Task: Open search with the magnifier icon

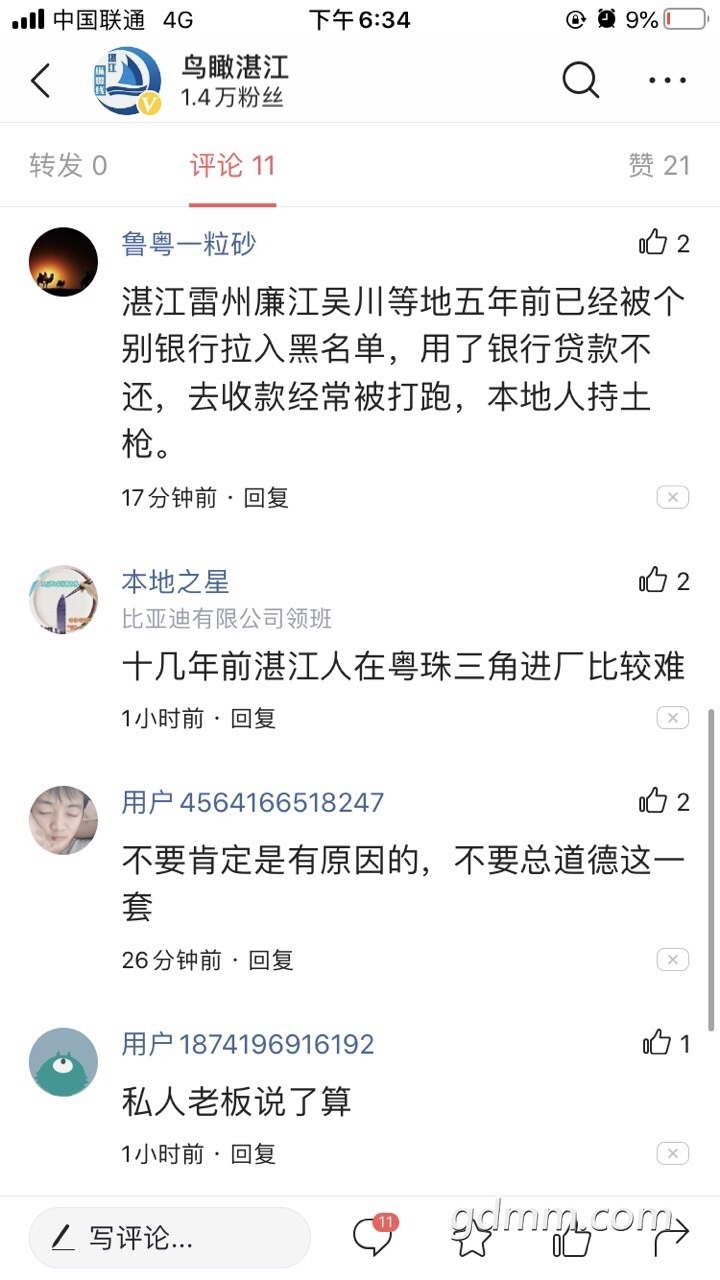Action: click(580, 80)
